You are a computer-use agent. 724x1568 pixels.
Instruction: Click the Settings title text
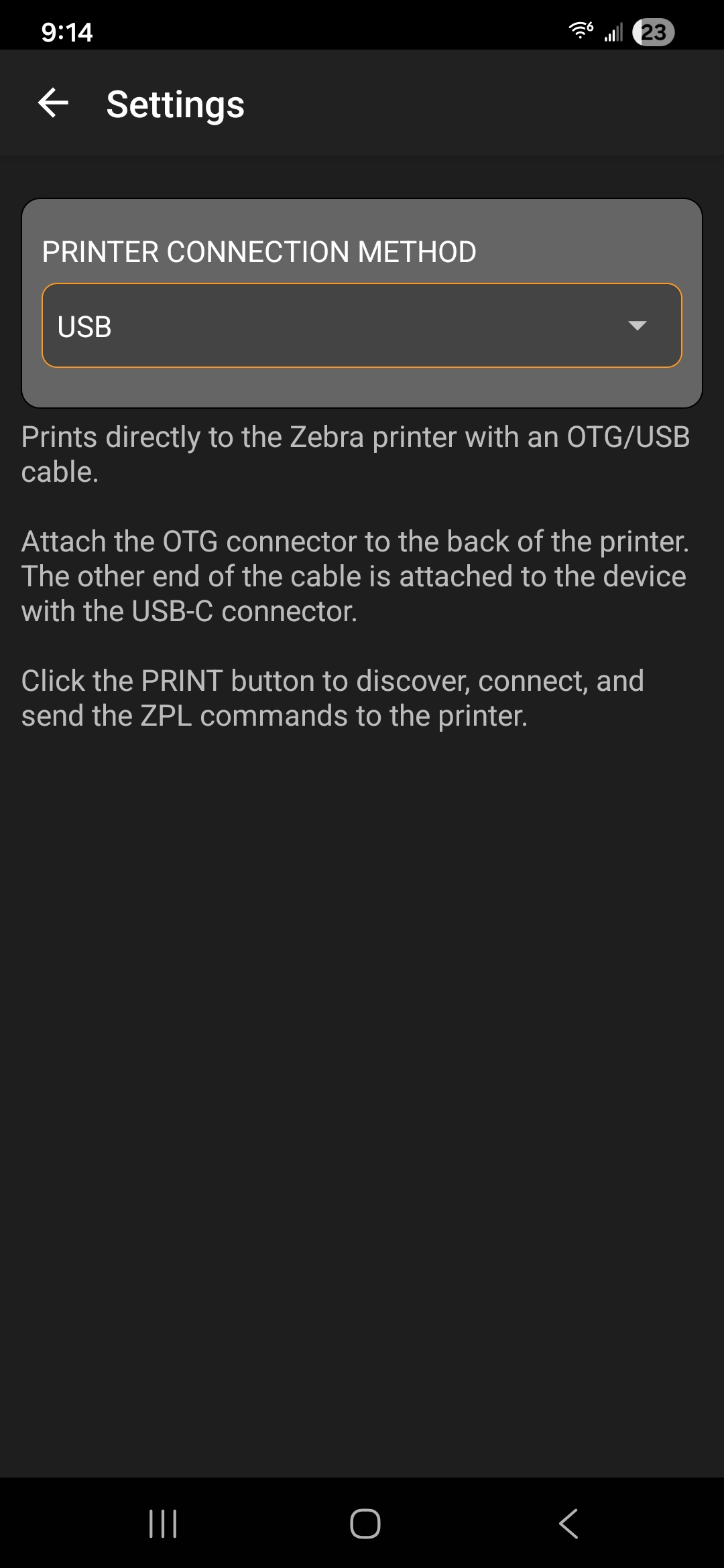175,103
